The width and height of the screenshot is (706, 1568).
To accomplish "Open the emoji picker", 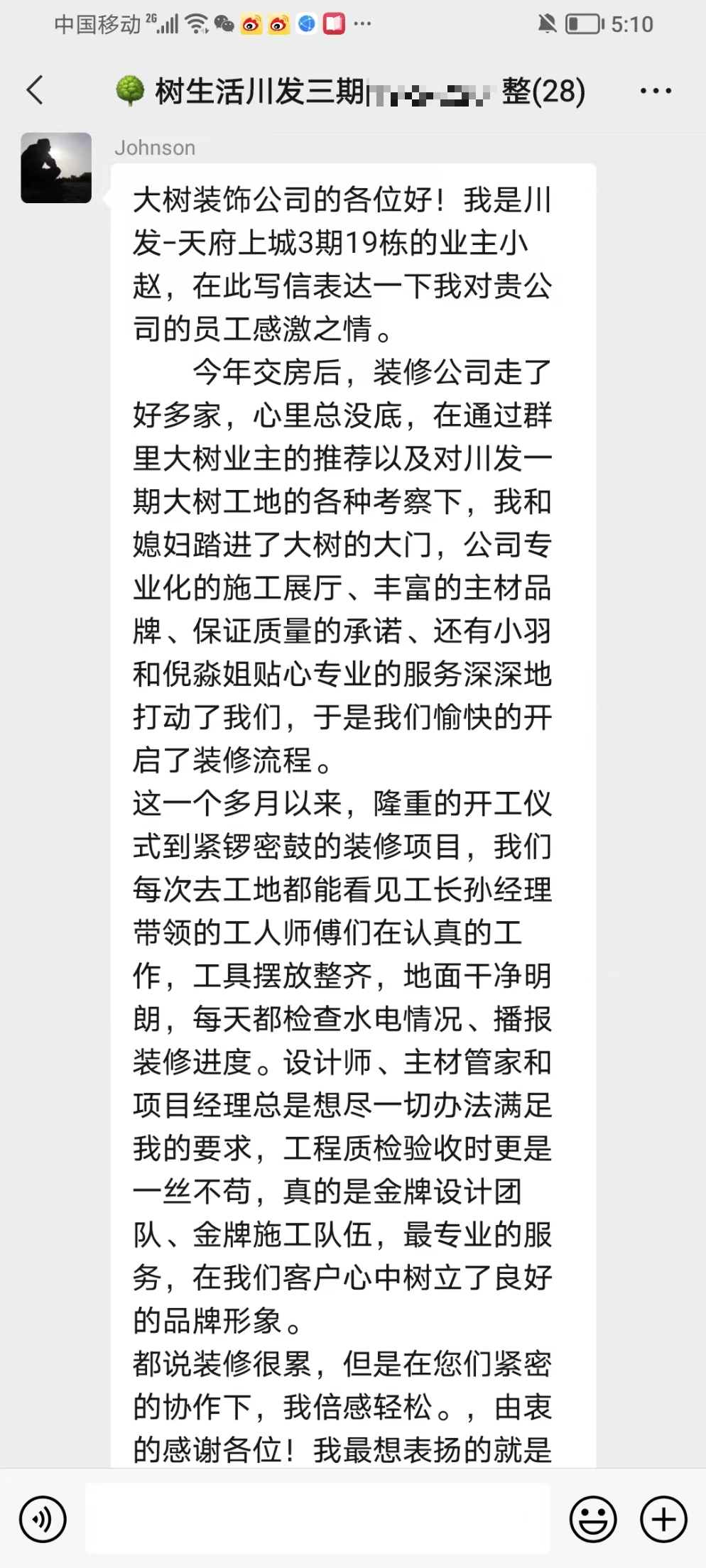I will click(x=592, y=1519).
